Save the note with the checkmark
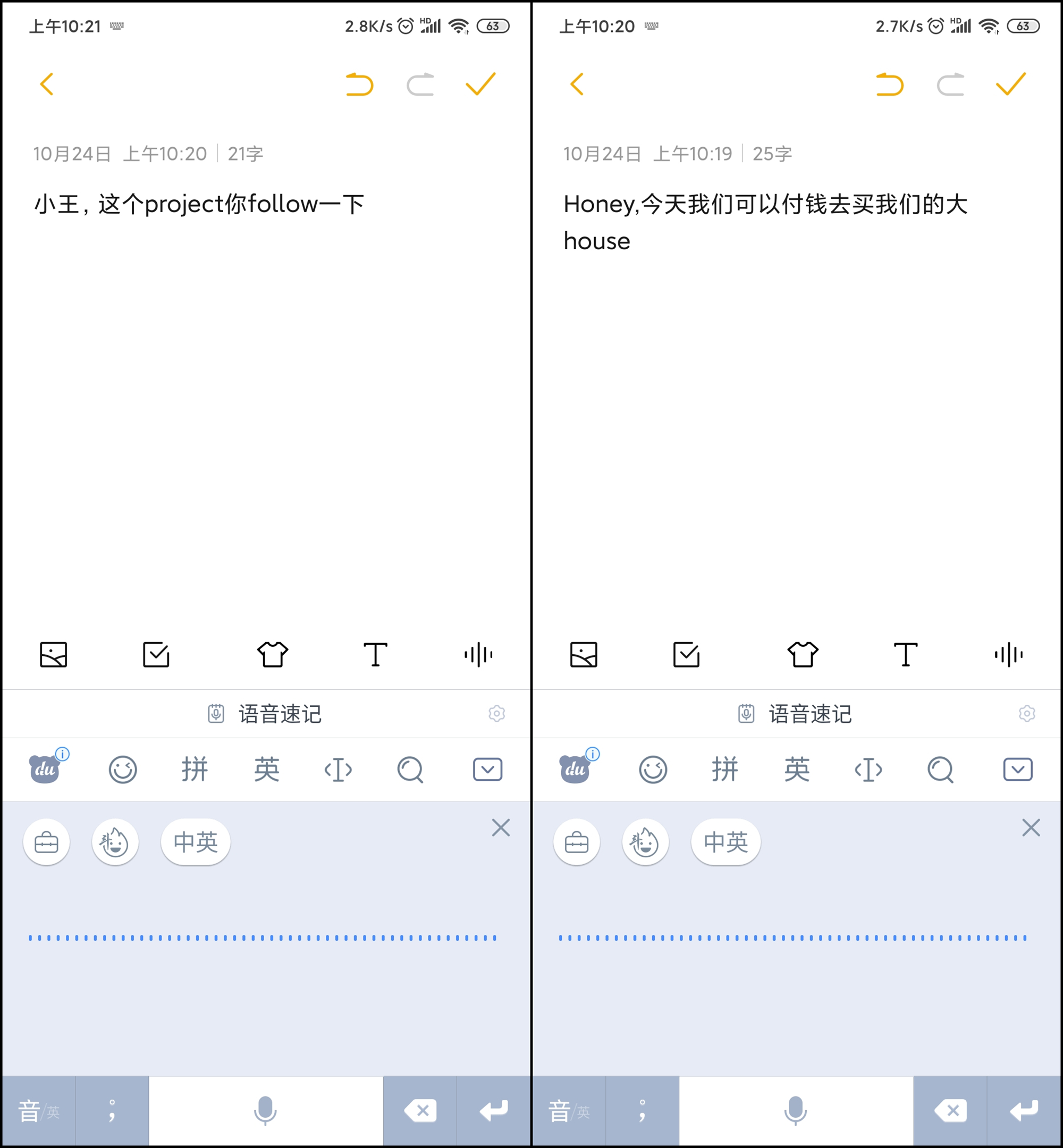Image resolution: width=1063 pixels, height=1148 pixels. click(480, 84)
